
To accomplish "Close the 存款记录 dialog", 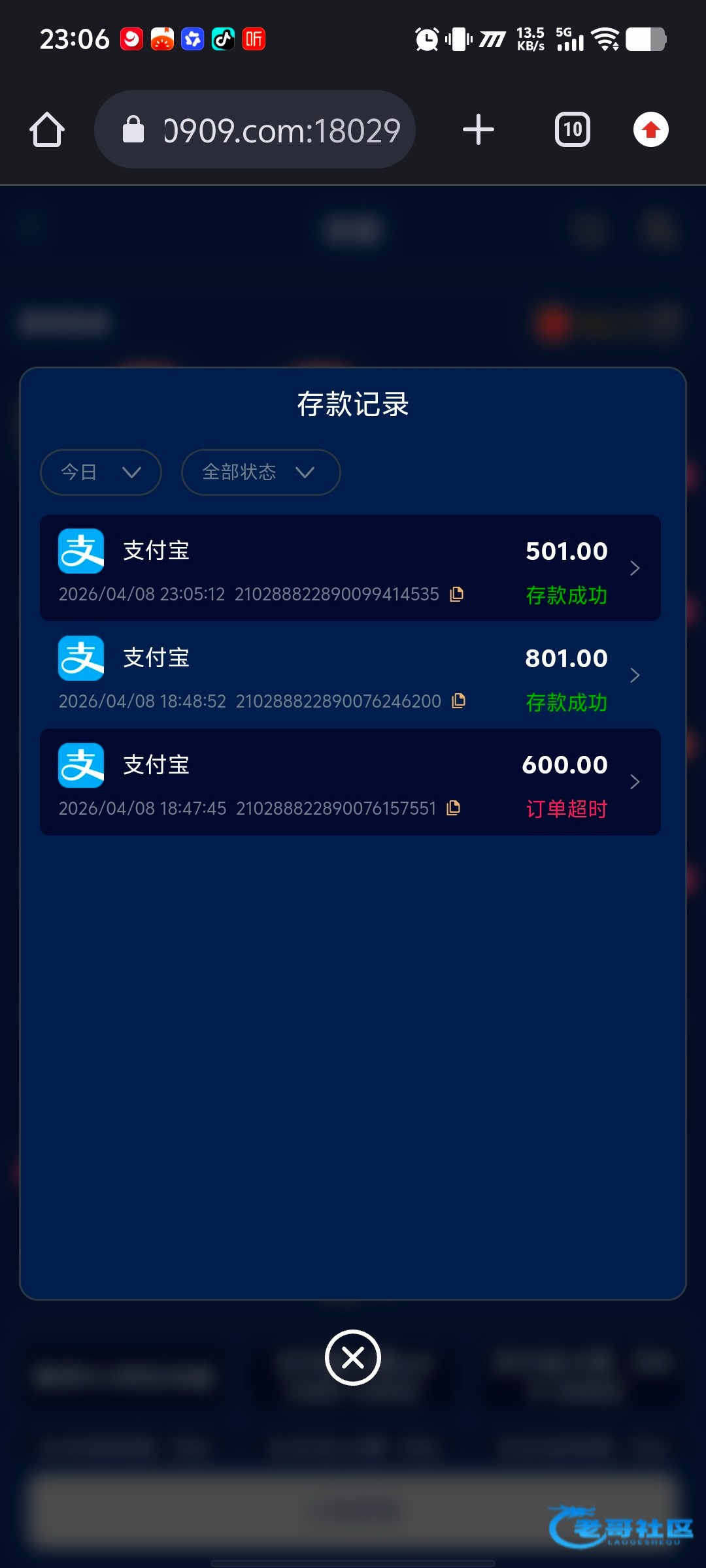I will 353,1358.
